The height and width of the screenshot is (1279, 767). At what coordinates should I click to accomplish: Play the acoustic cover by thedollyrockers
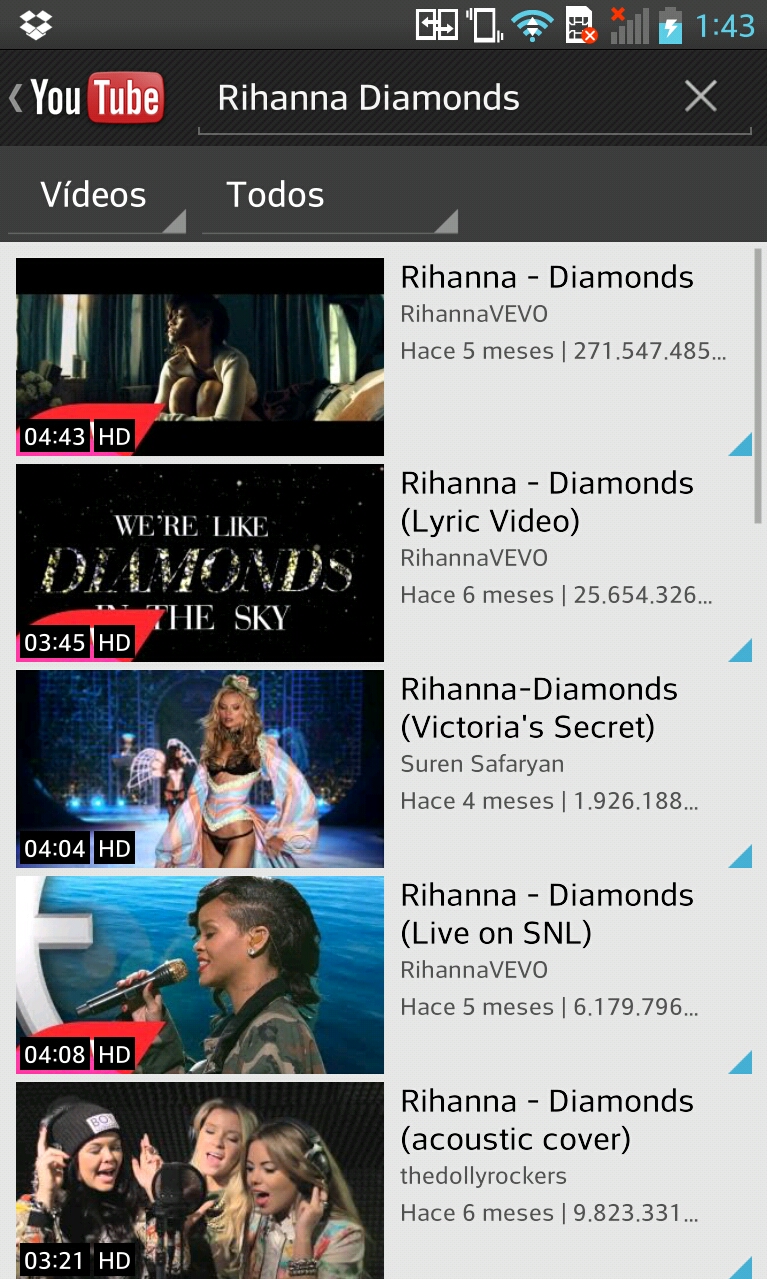tap(200, 1180)
